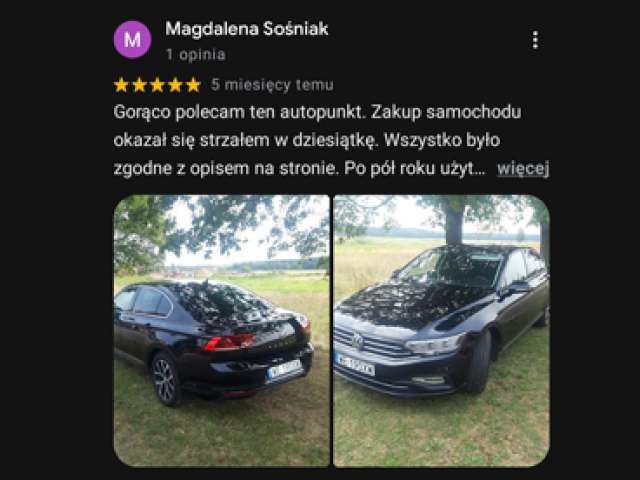The height and width of the screenshot is (480, 640).
Task: Open the photo of the car's rear
Action: (221, 330)
